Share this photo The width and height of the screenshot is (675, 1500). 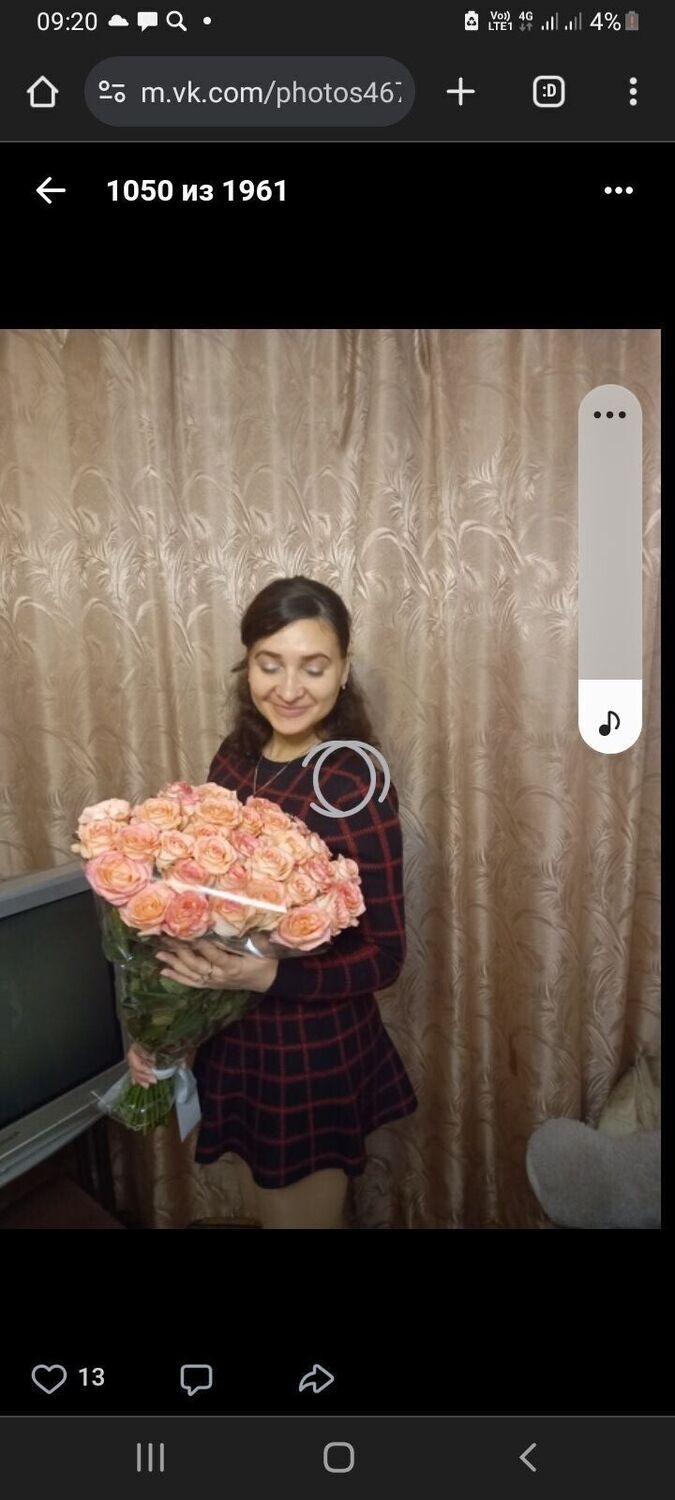316,1379
